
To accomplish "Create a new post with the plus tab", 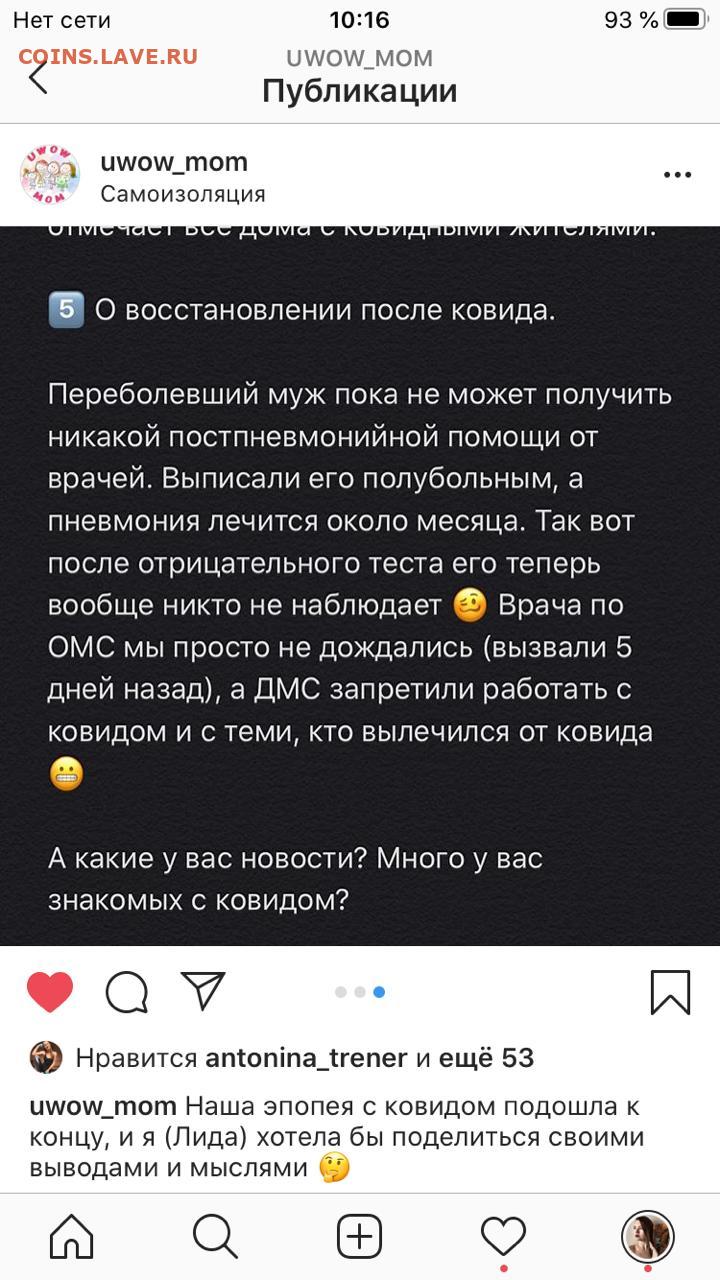I will [x=359, y=1237].
